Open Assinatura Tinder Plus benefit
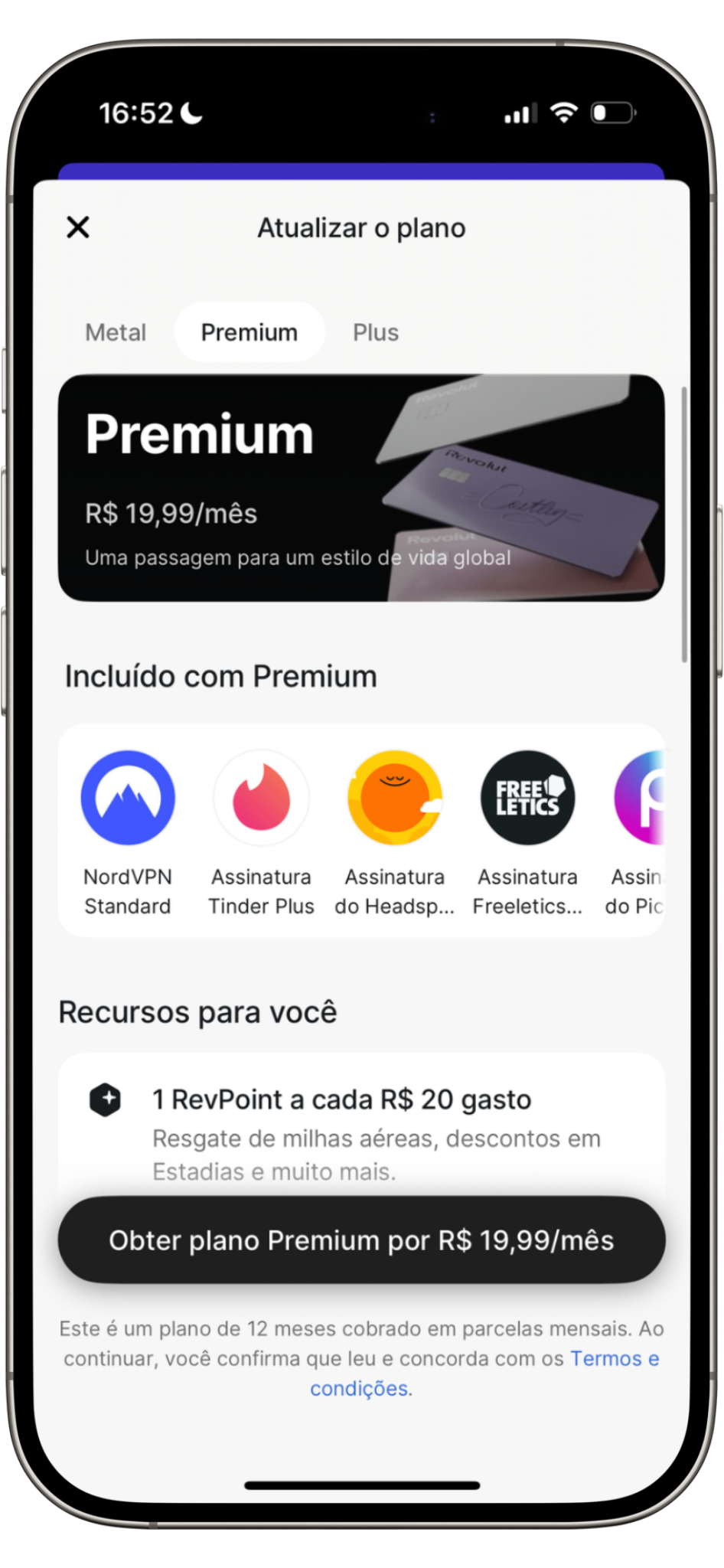 (261, 831)
